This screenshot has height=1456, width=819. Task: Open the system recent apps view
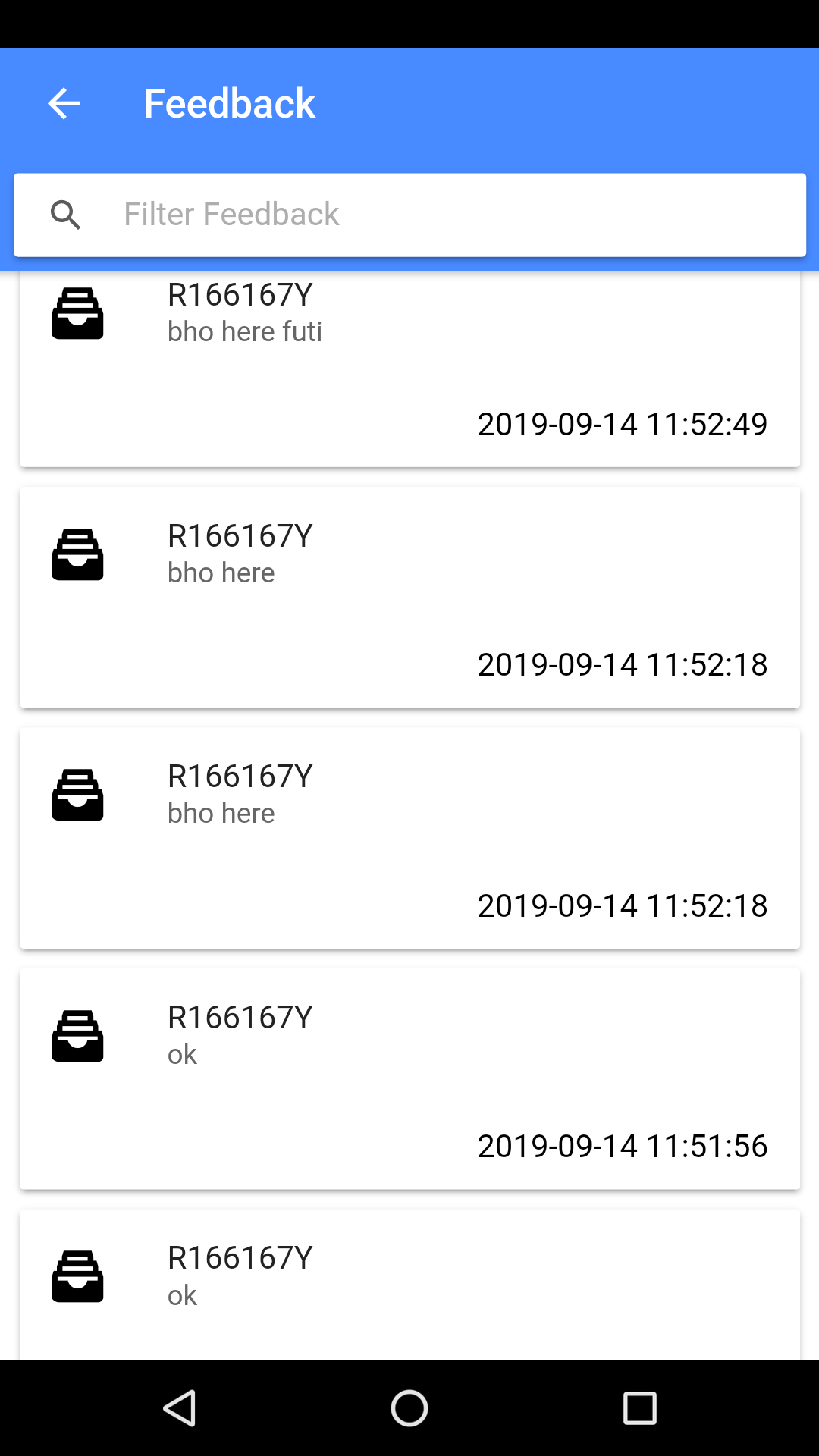pyautogui.click(x=639, y=1408)
